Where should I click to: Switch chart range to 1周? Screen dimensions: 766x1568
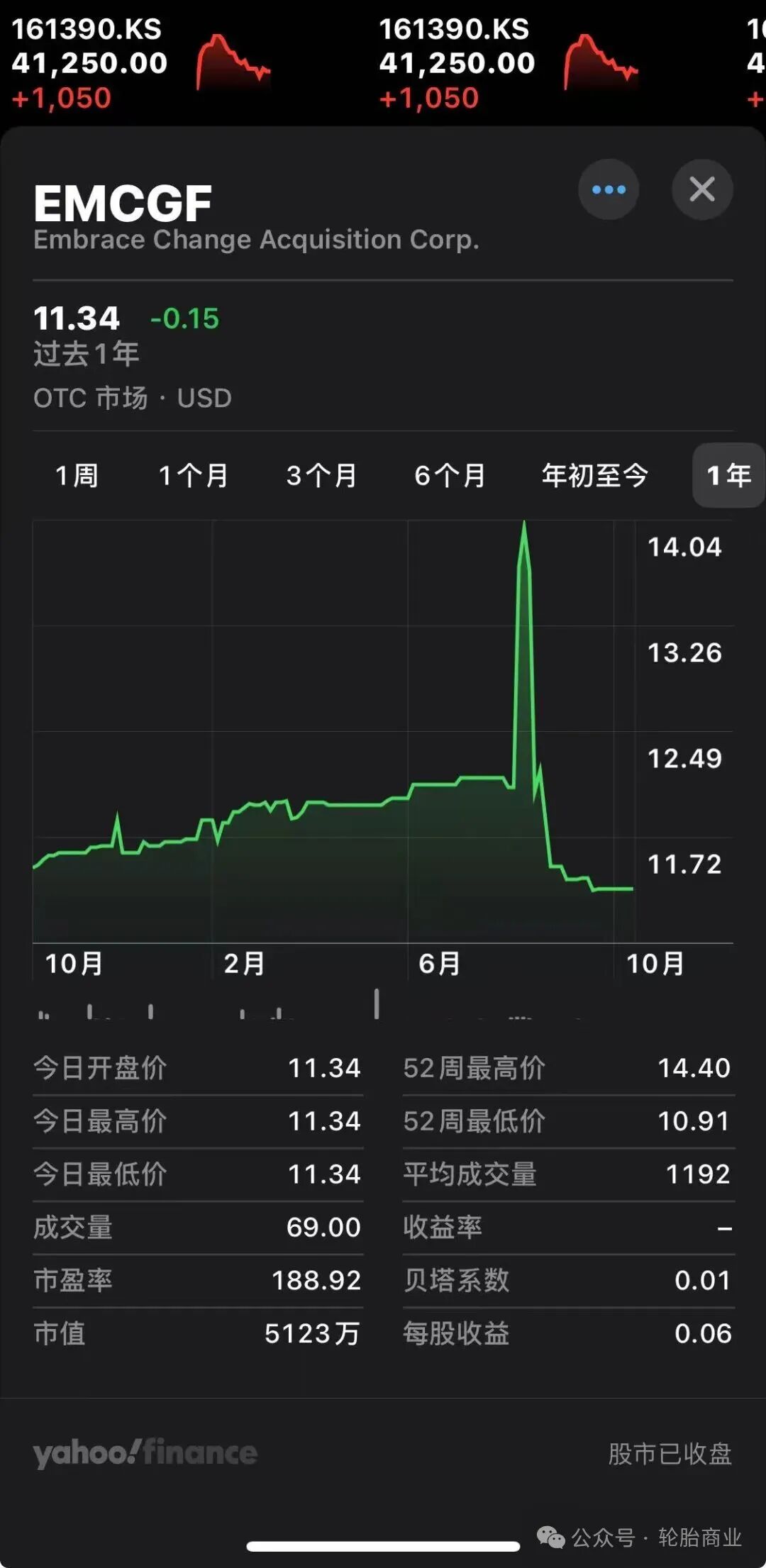pyautogui.click(x=77, y=475)
